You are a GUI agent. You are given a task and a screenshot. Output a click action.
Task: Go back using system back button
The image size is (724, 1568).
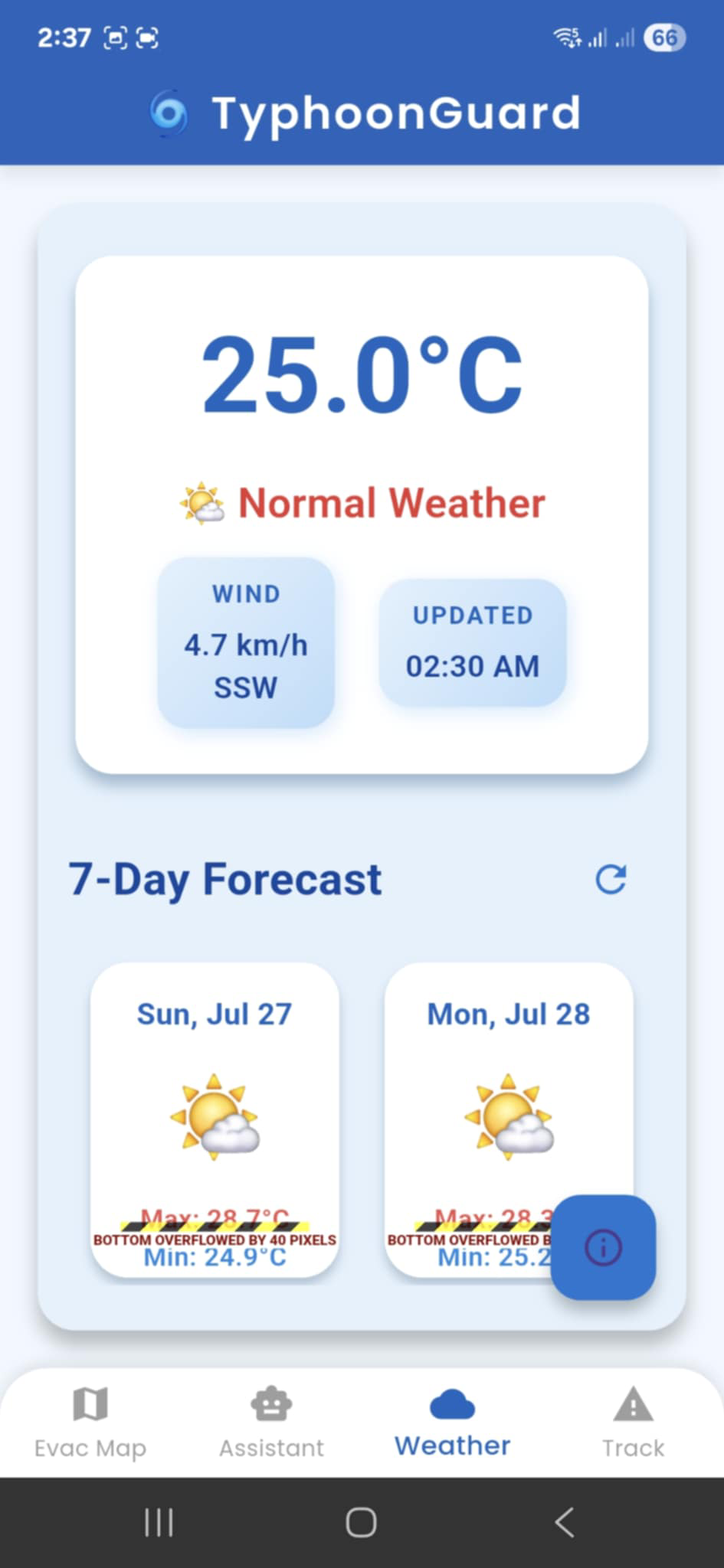(x=565, y=1523)
